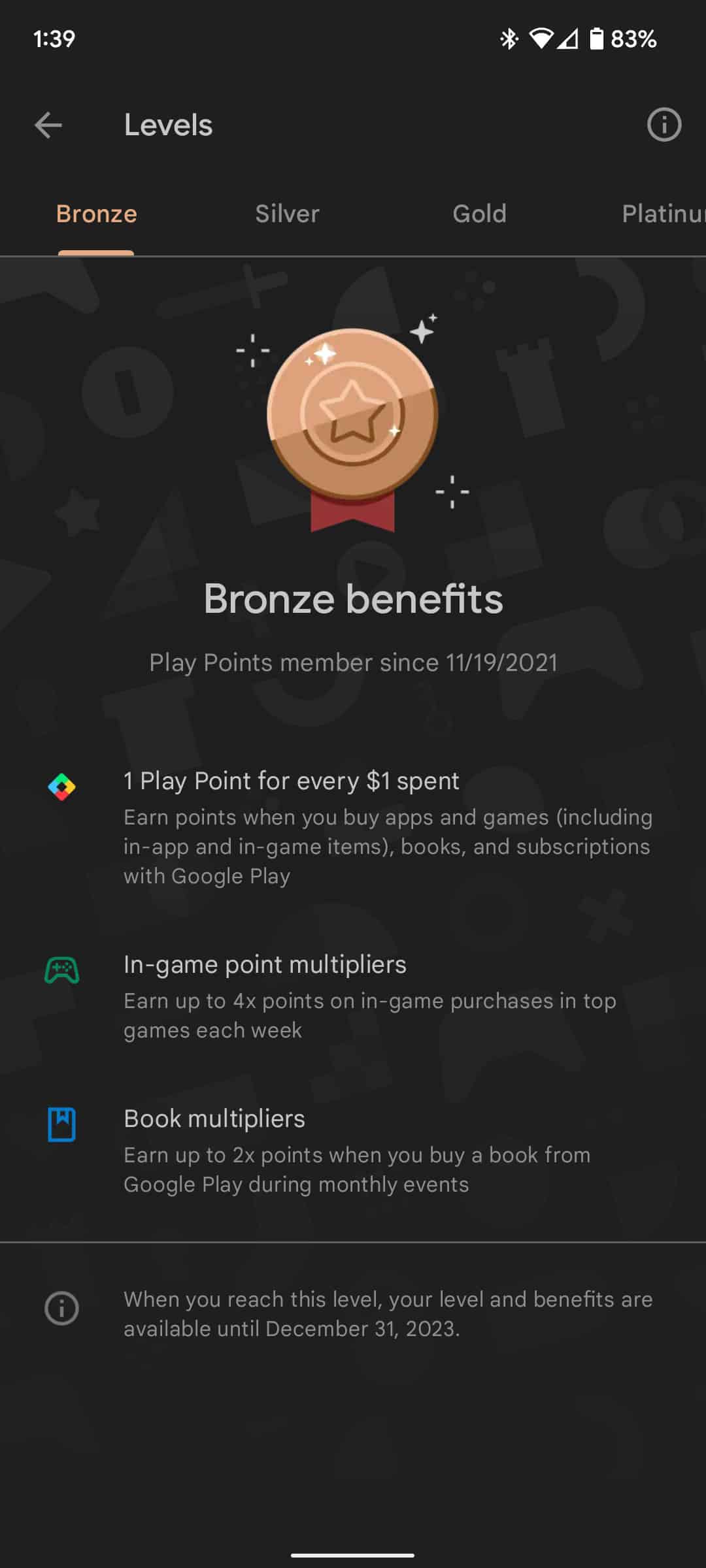Tap the Play Points member since text
This screenshot has width=706, height=1568.
(x=353, y=662)
